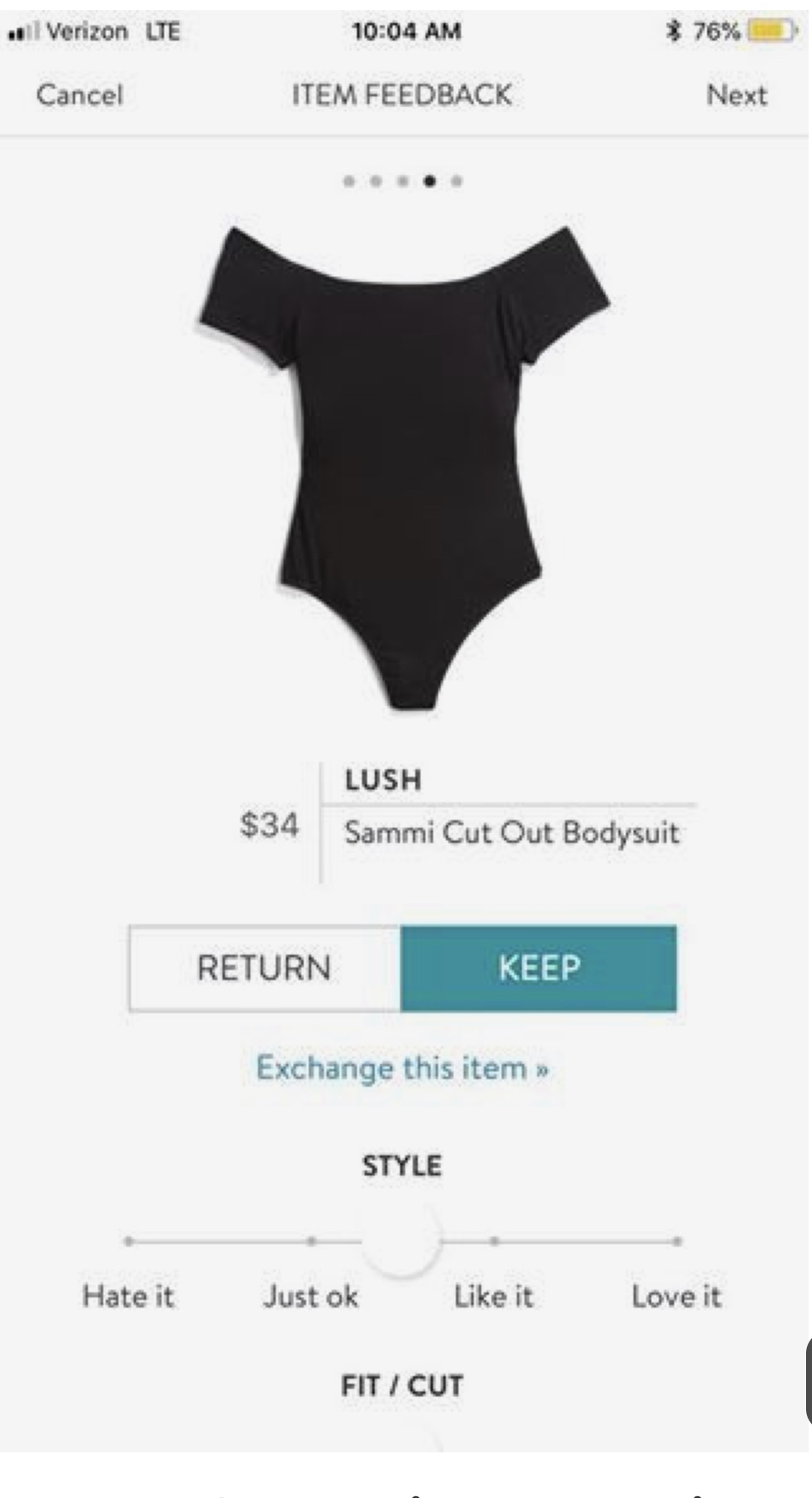The width and height of the screenshot is (812, 1498).
Task: Select RETURN for the Sammi bodysuit
Action: [265, 968]
